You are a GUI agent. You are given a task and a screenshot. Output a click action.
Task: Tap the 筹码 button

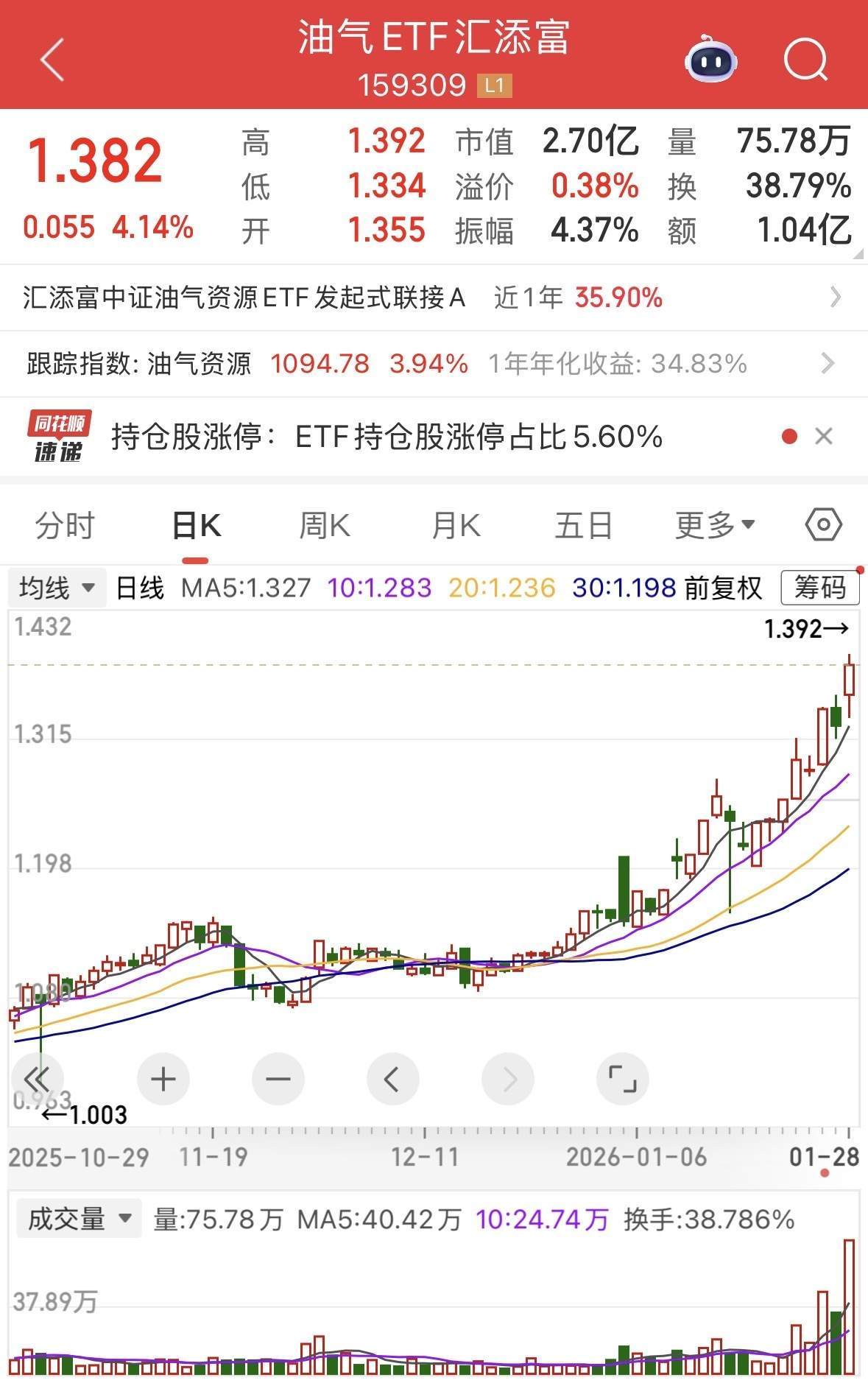tap(819, 587)
